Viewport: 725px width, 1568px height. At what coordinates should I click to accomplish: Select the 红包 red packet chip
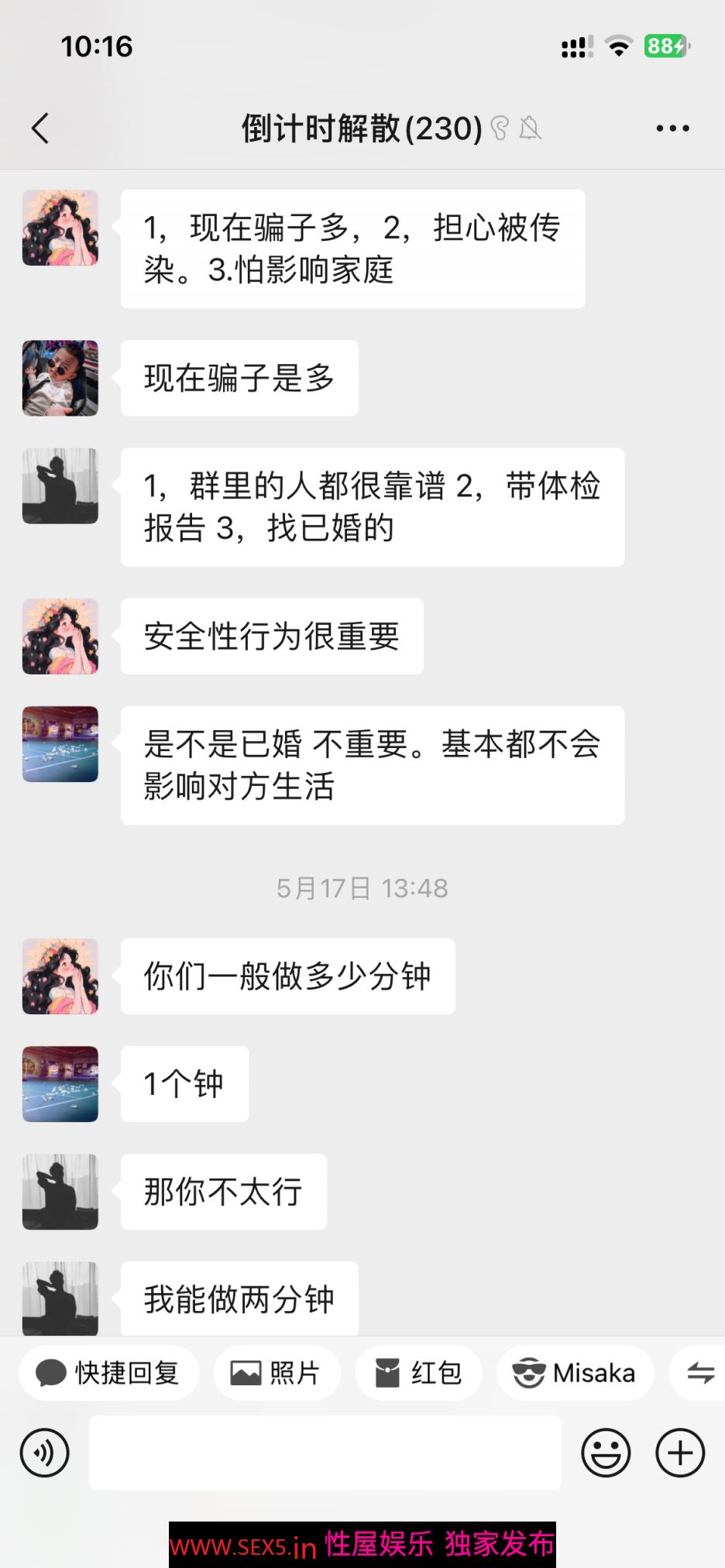pos(418,1373)
